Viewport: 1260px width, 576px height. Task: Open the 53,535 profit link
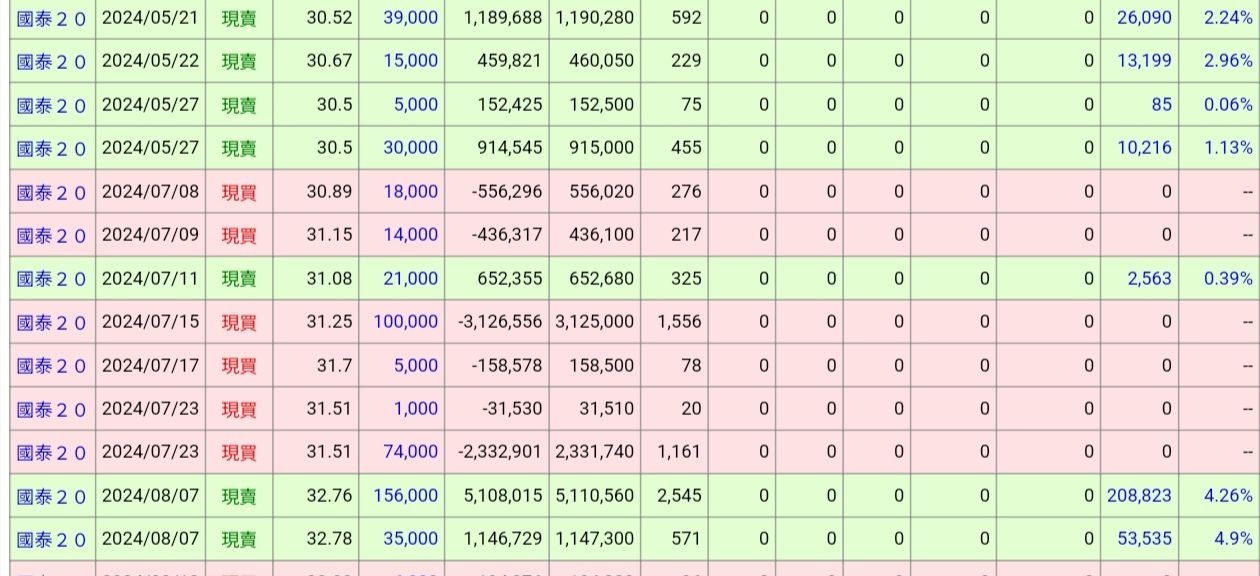pos(1144,538)
